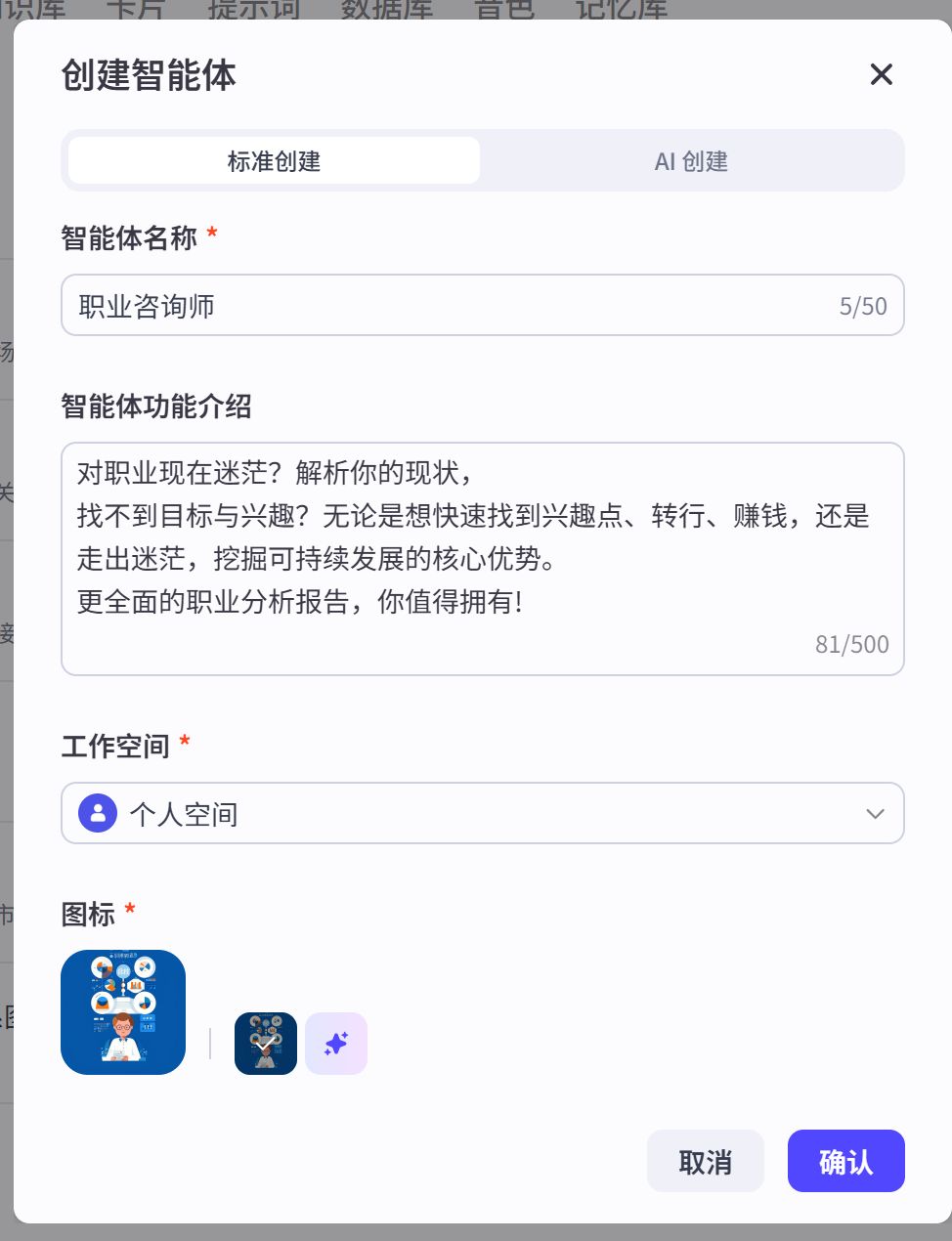The width and height of the screenshot is (952, 1241).
Task: Generate a new icon with the AI sparkle button
Action: pyautogui.click(x=336, y=1044)
